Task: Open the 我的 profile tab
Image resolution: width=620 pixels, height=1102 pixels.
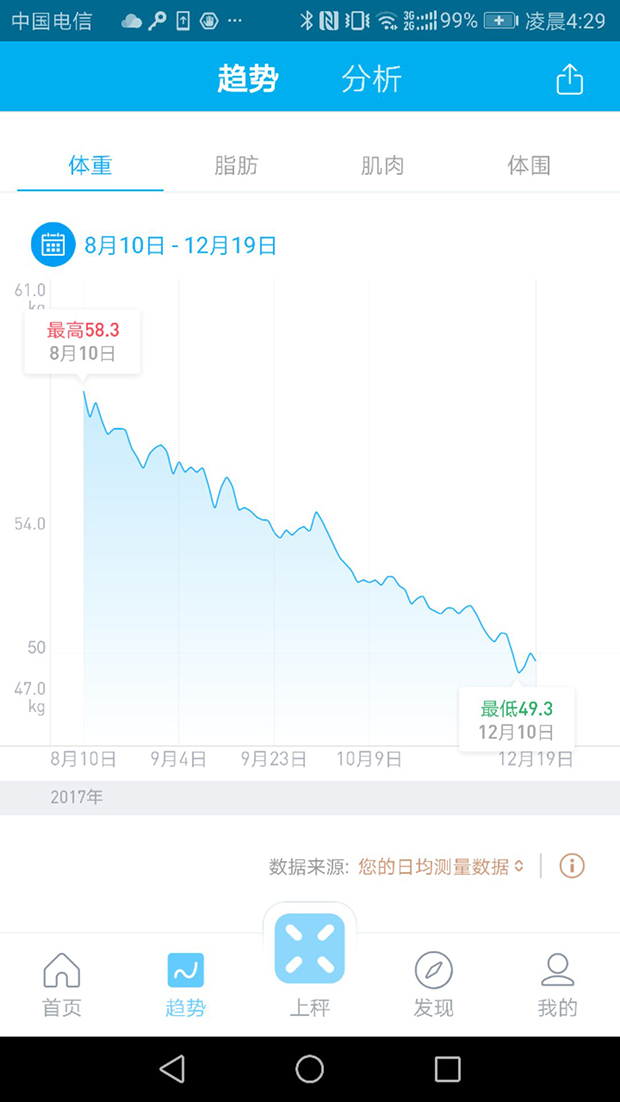Action: point(557,985)
